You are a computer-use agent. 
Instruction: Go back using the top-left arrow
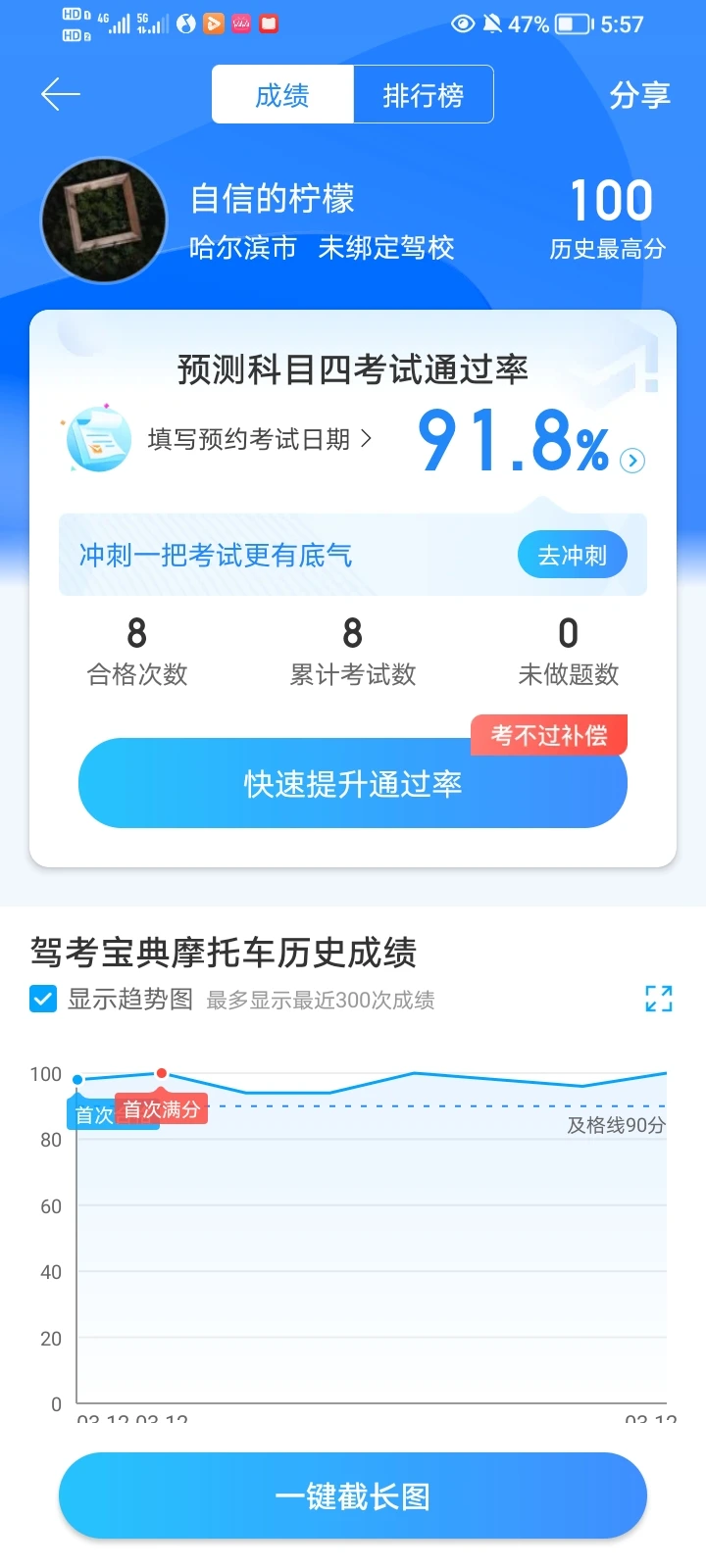point(61,95)
